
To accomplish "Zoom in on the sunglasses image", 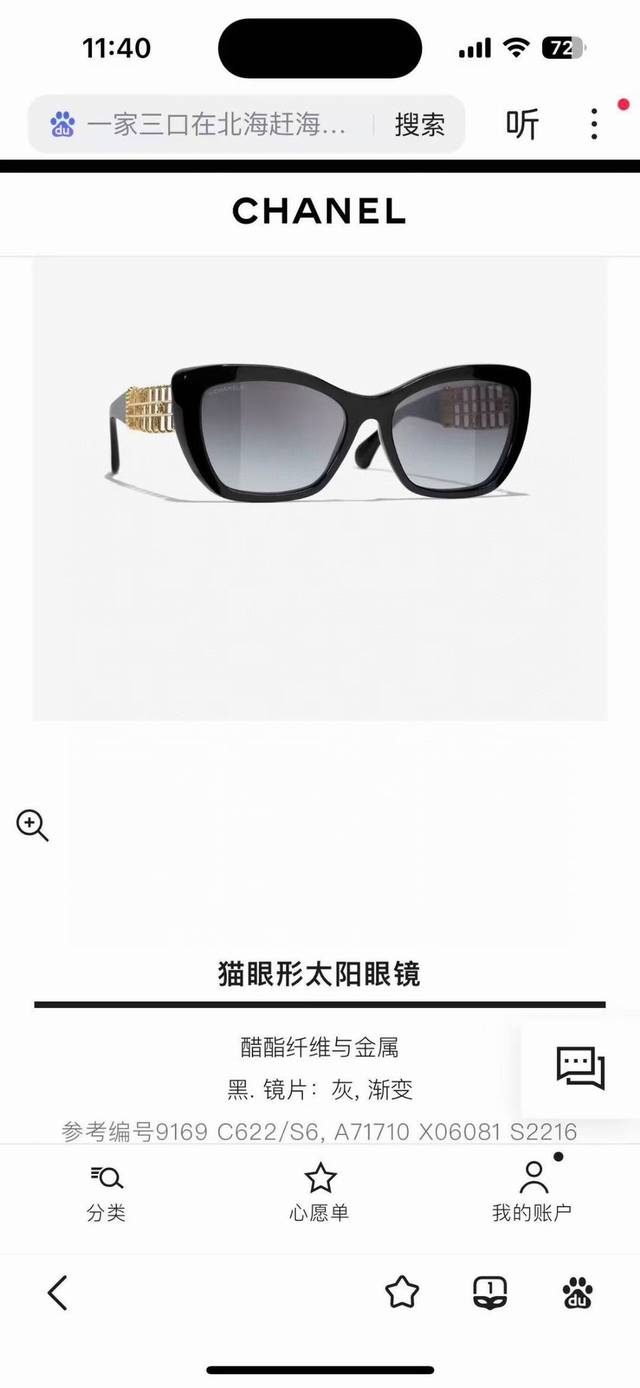I will tap(32, 826).
